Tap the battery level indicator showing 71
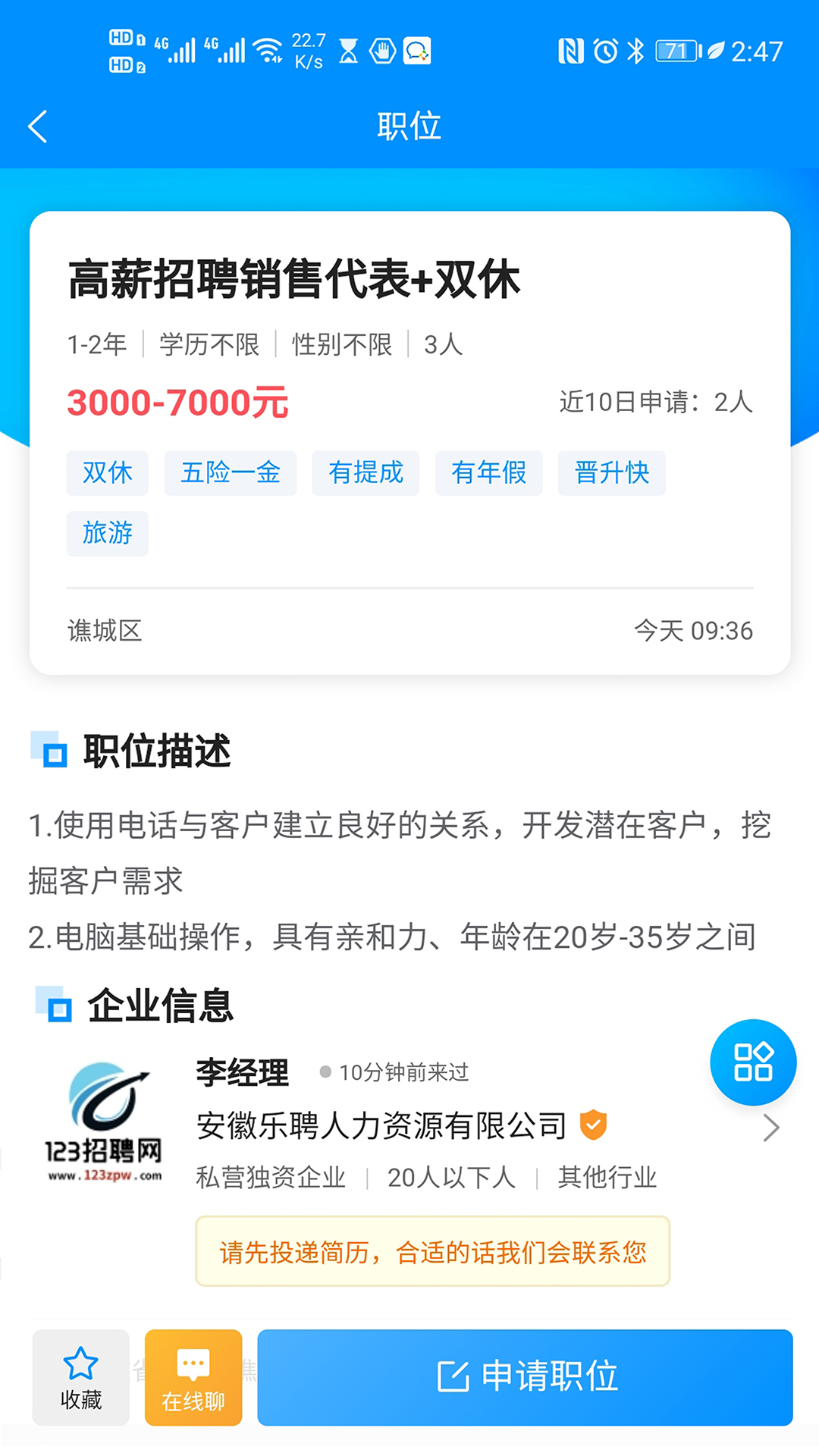This screenshot has height=1456, width=819. tap(675, 50)
